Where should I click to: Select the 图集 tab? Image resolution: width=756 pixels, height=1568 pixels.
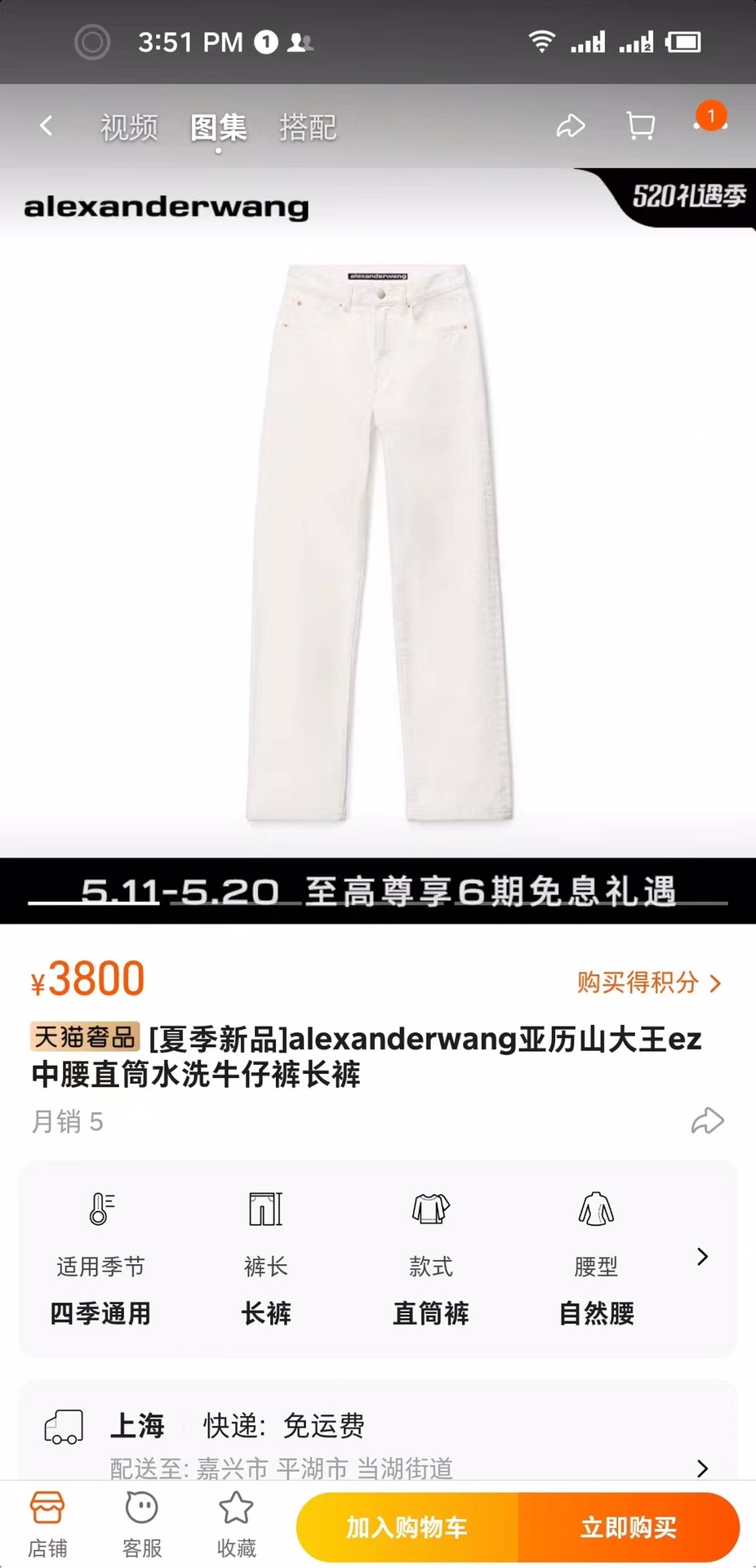pyautogui.click(x=218, y=127)
